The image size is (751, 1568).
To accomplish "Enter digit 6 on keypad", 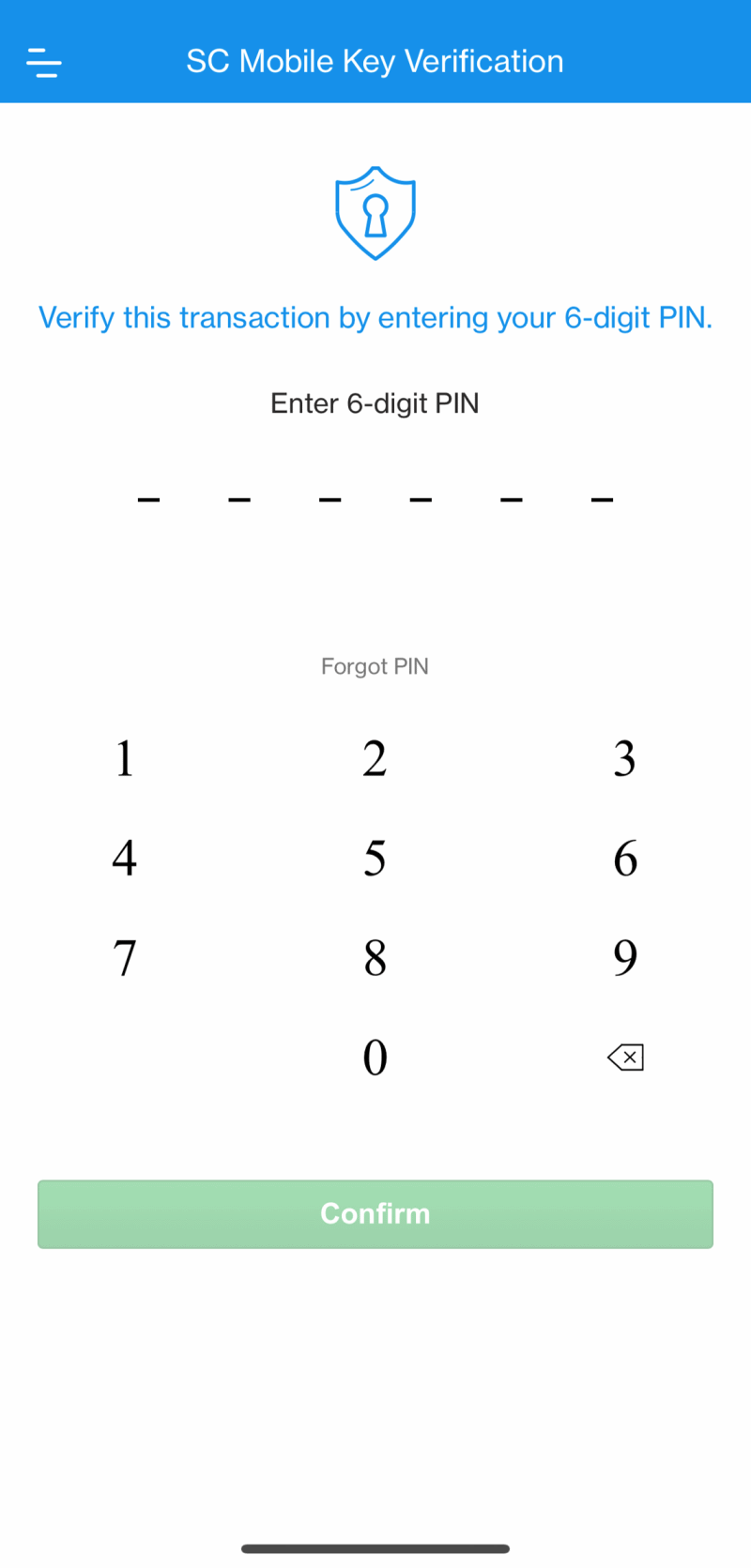I will (625, 858).
